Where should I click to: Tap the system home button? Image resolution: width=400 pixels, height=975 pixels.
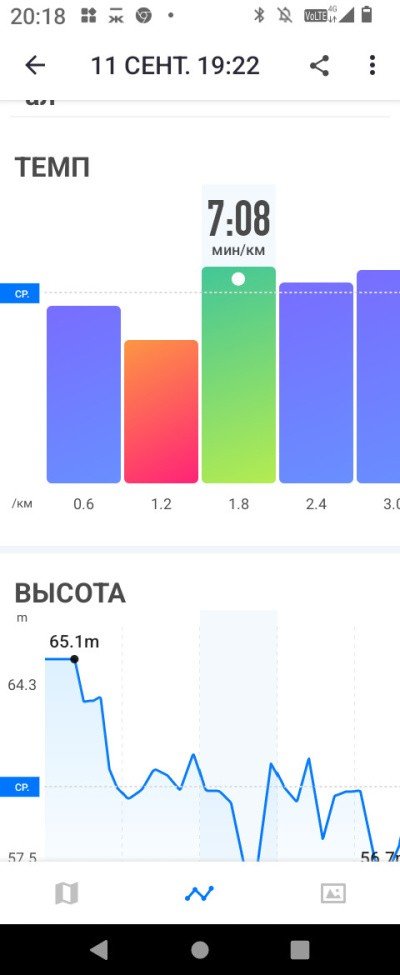coord(200,950)
